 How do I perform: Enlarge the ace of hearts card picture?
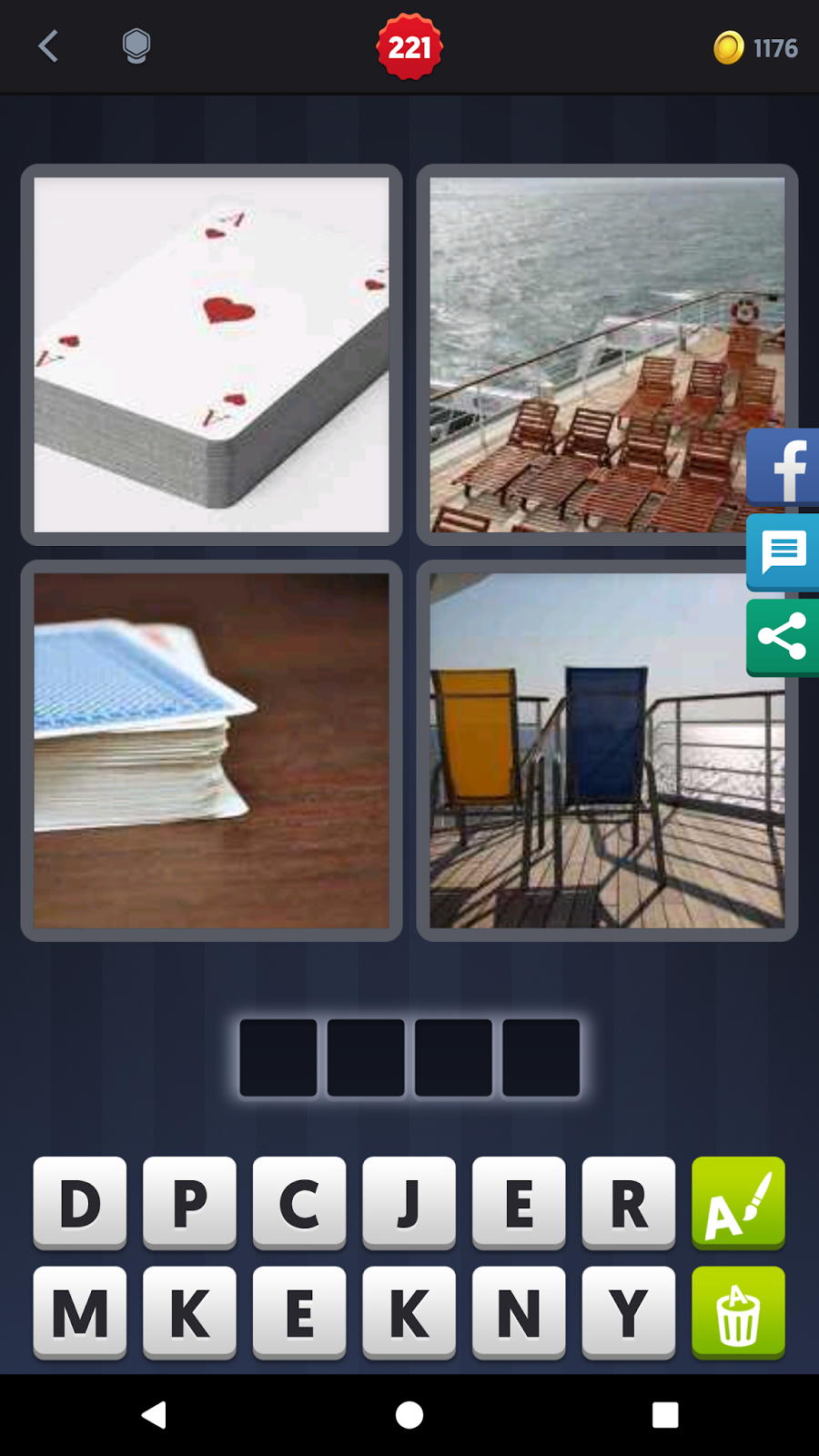[x=211, y=354]
